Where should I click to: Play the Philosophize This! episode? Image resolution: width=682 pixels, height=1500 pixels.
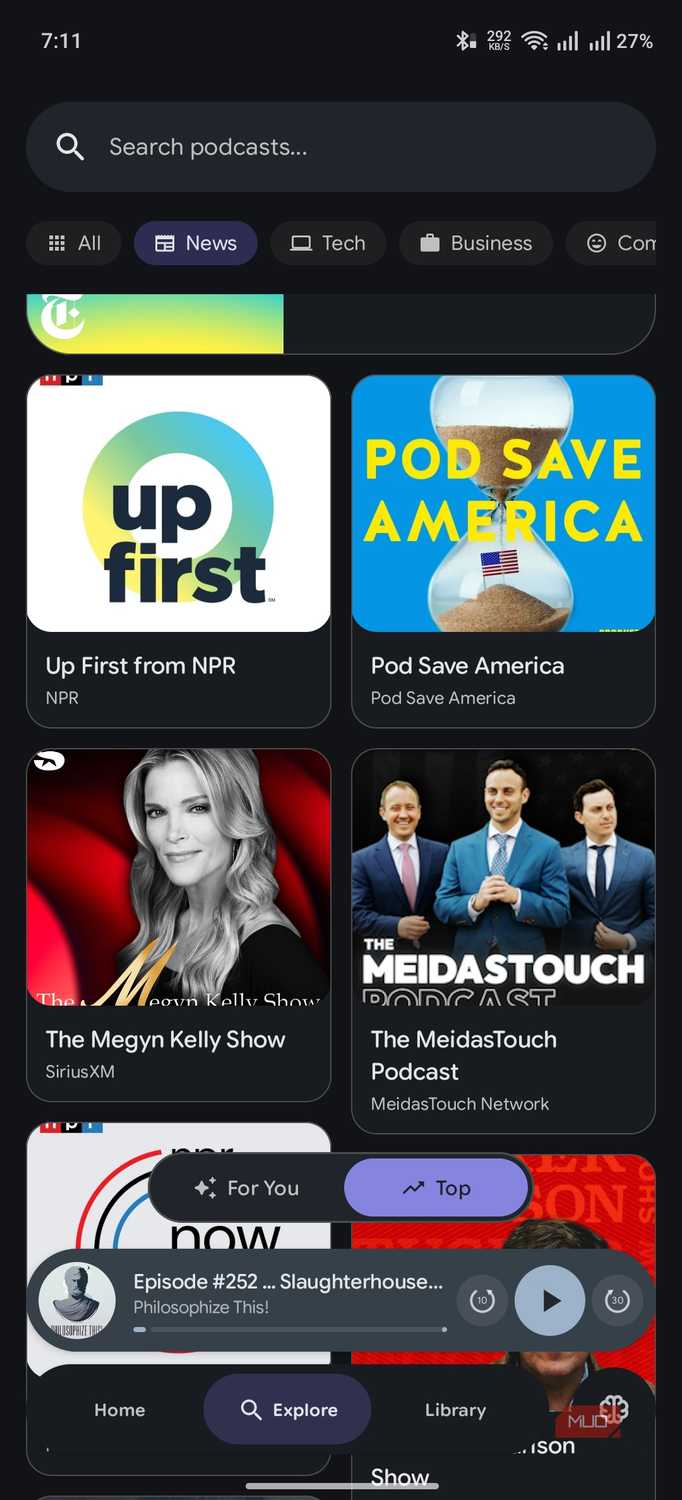tap(550, 1301)
